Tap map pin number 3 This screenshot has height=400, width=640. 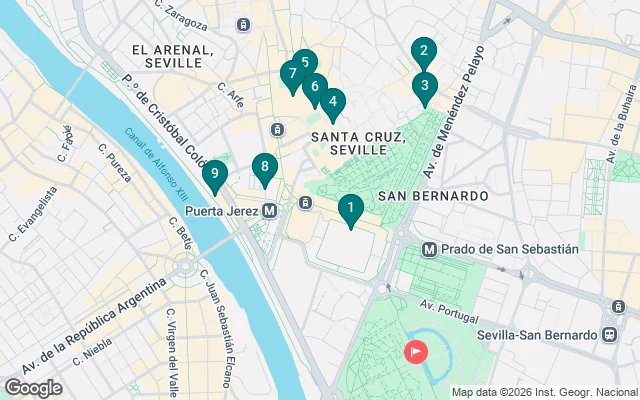pos(425,86)
